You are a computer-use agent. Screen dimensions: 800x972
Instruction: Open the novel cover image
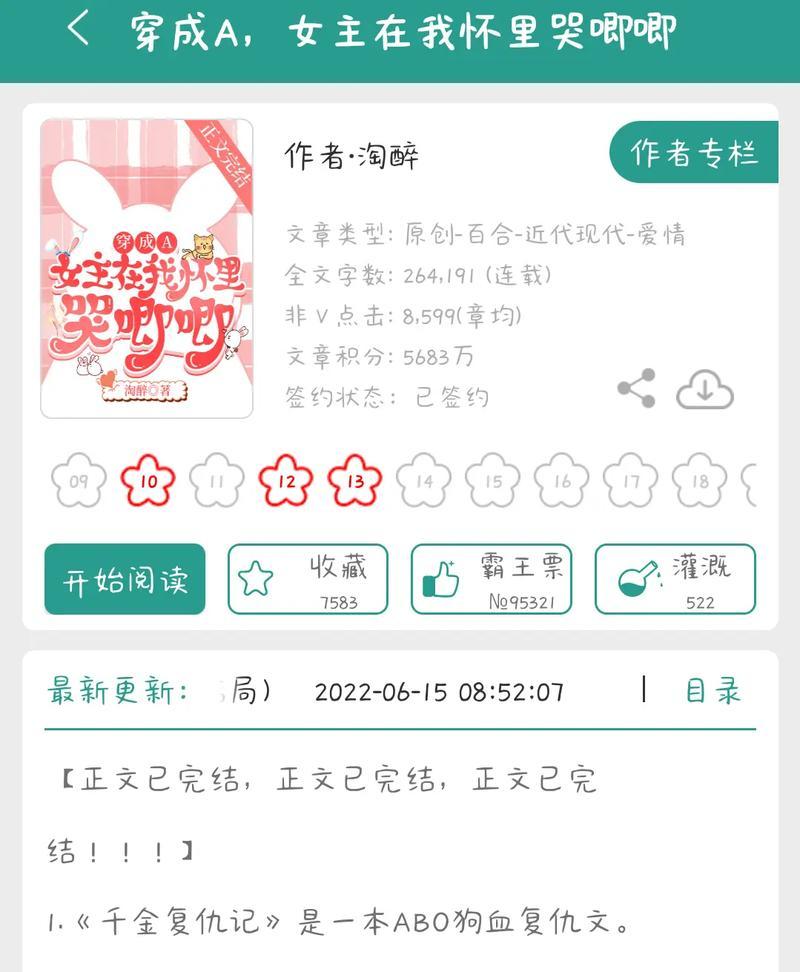pyautogui.click(x=147, y=268)
